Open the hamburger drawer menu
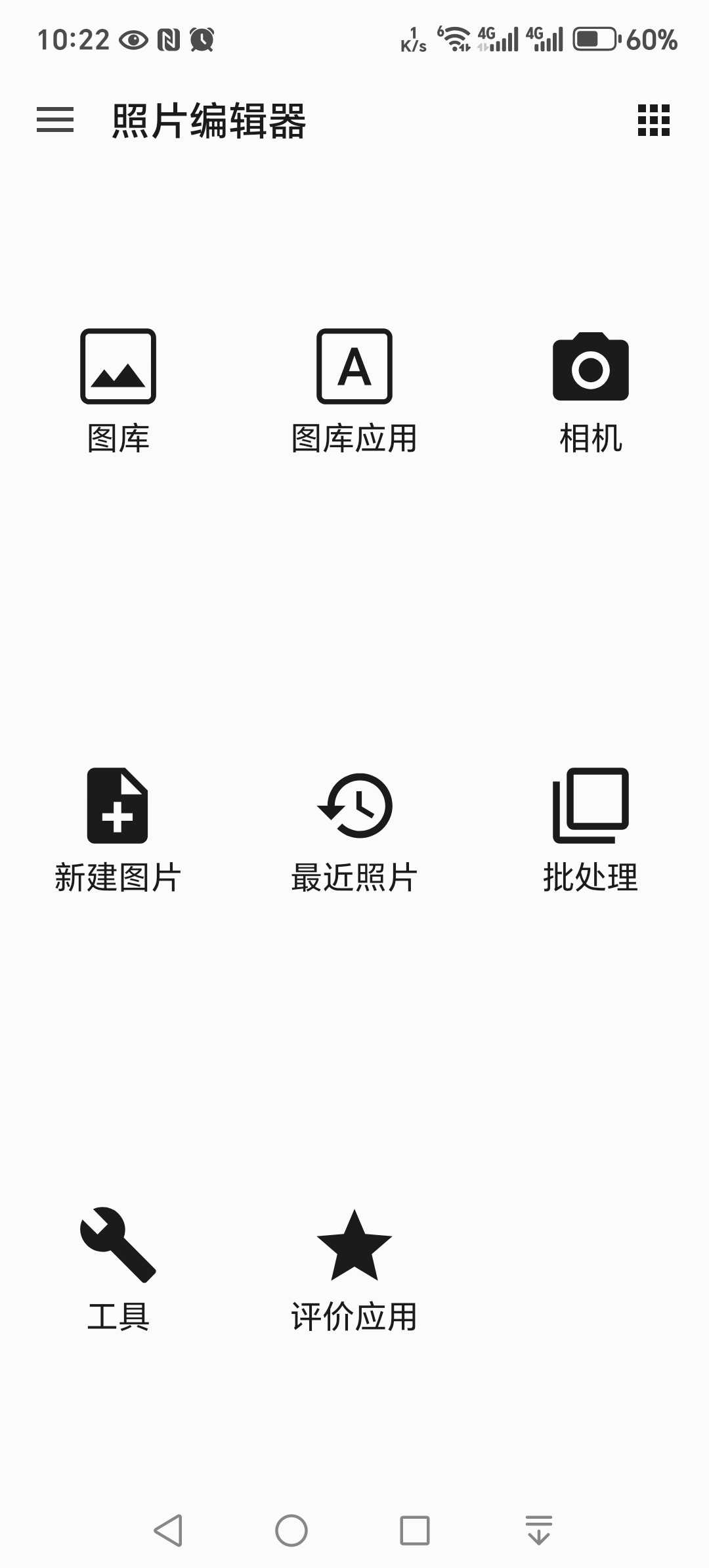709x1568 pixels. tap(55, 120)
